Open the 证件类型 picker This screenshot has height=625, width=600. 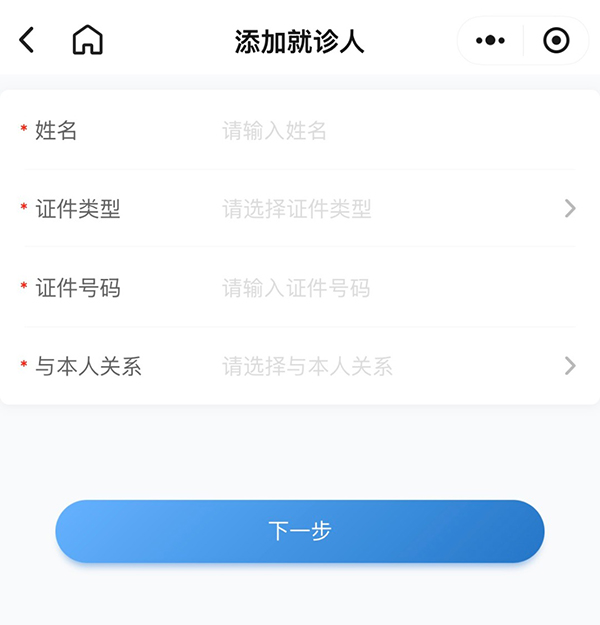tap(390, 209)
